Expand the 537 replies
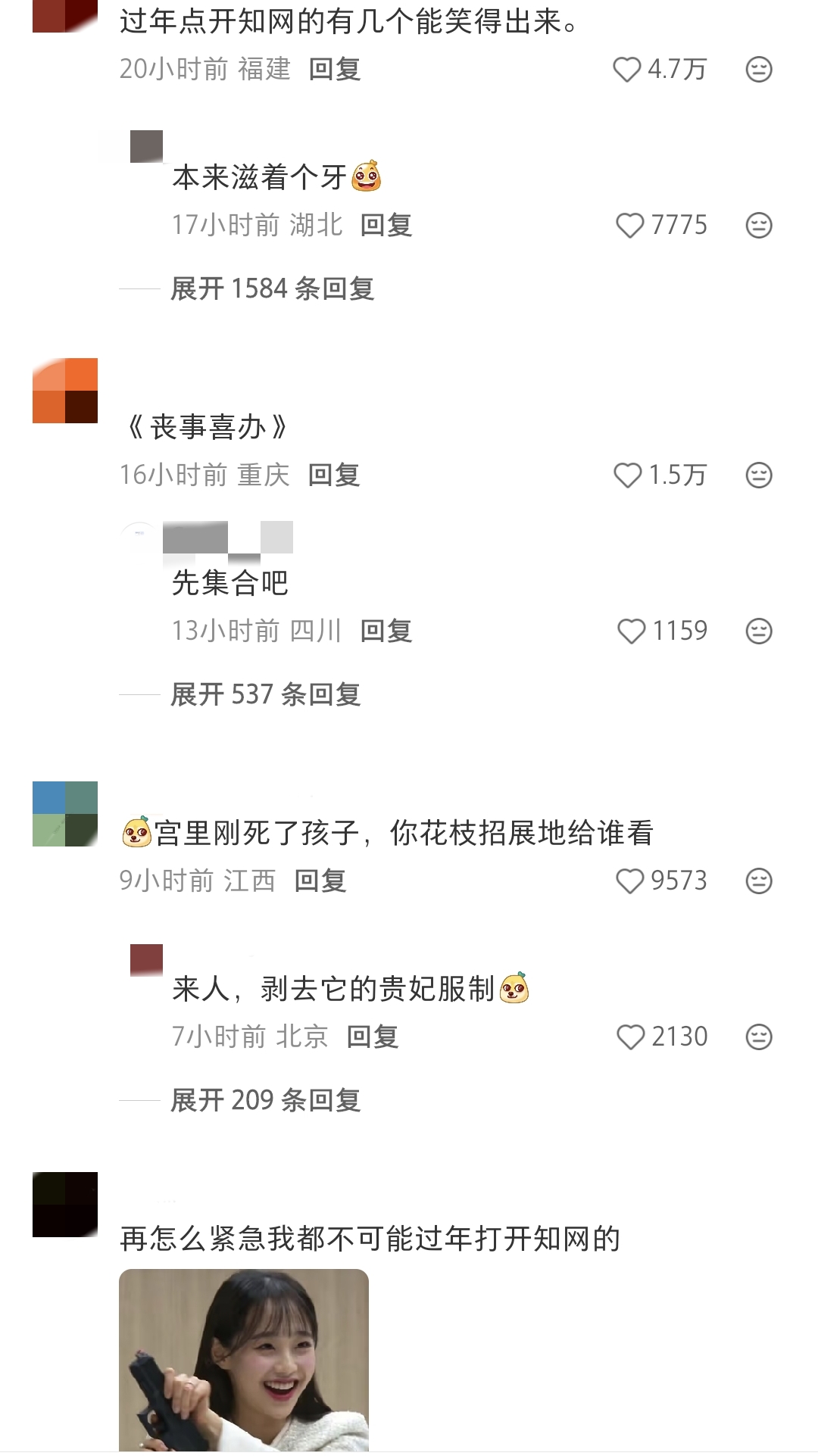Image resolution: width=818 pixels, height=1456 pixels. (x=265, y=694)
